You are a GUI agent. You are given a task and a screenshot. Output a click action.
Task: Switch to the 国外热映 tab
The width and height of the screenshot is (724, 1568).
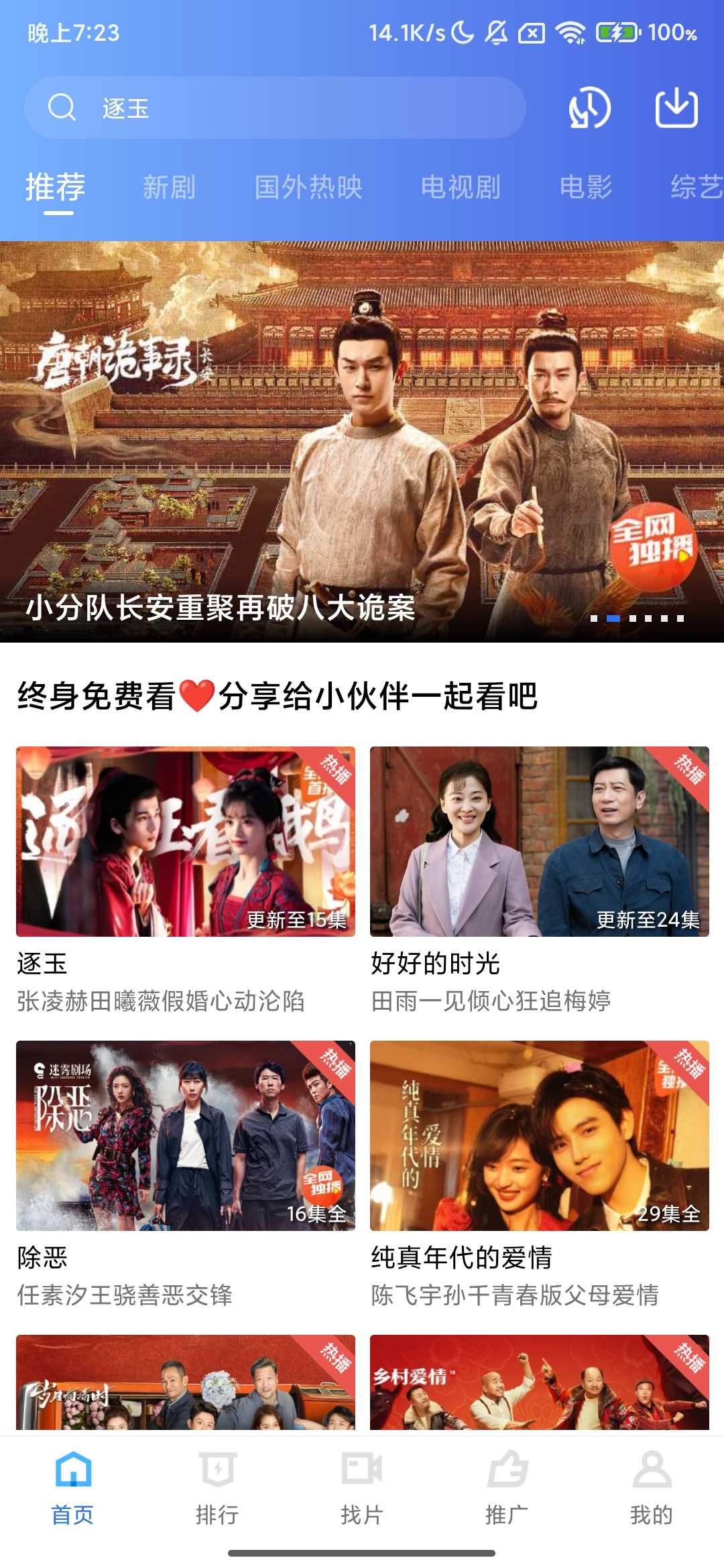308,187
